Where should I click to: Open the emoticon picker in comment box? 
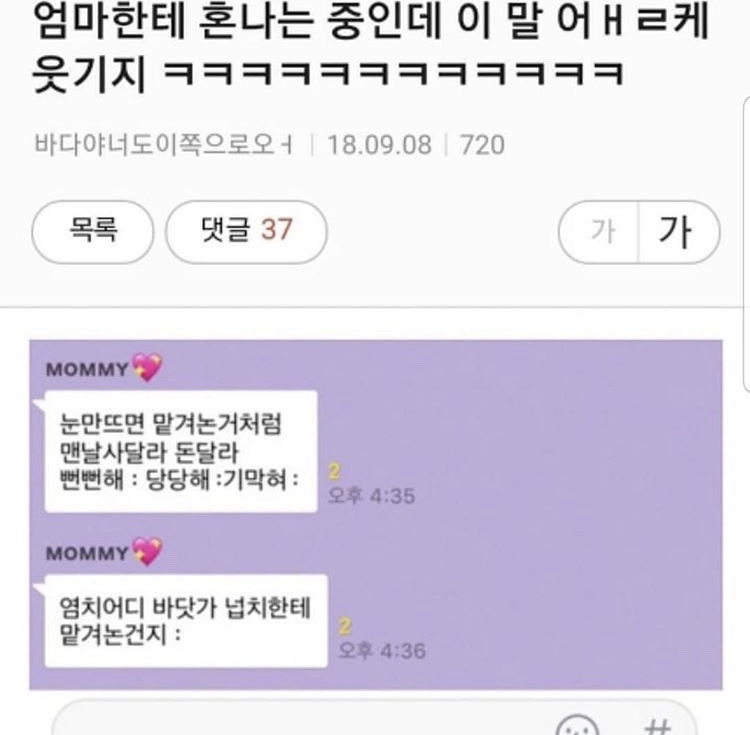(x=577, y=726)
